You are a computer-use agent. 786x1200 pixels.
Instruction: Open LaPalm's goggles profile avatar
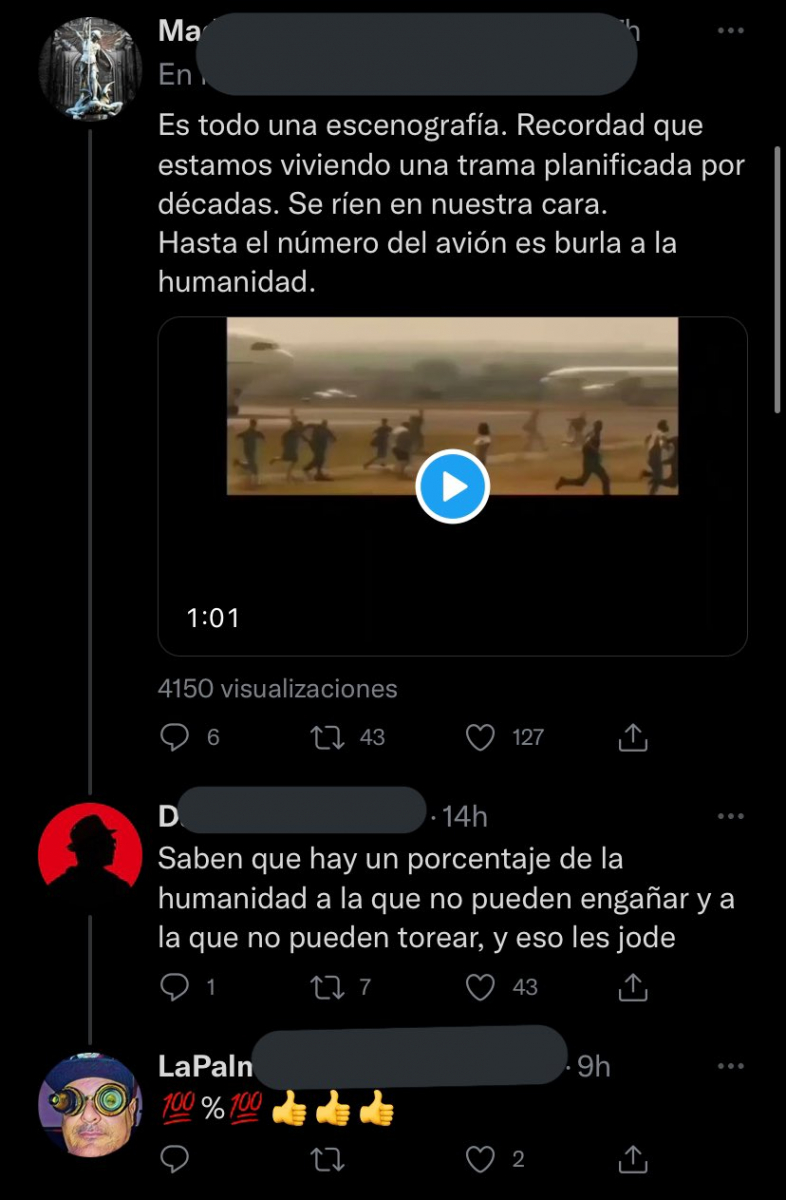tap(90, 1104)
